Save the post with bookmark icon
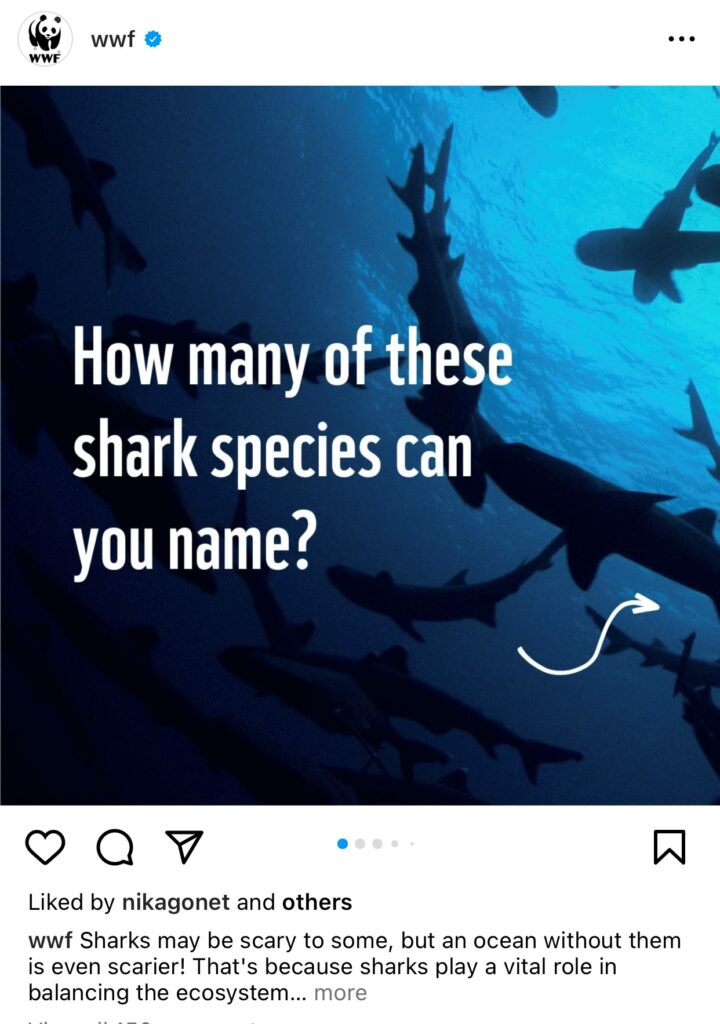This screenshot has width=720, height=1024. [x=669, y=847]
